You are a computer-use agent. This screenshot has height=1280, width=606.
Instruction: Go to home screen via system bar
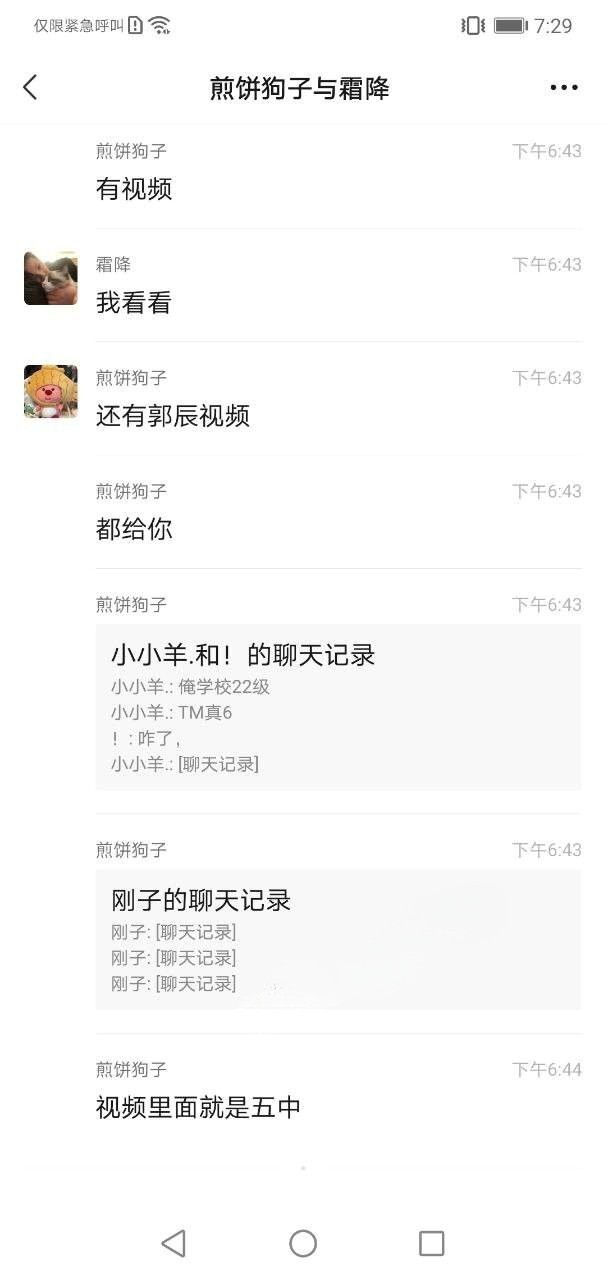click(x=303, y=1243)
